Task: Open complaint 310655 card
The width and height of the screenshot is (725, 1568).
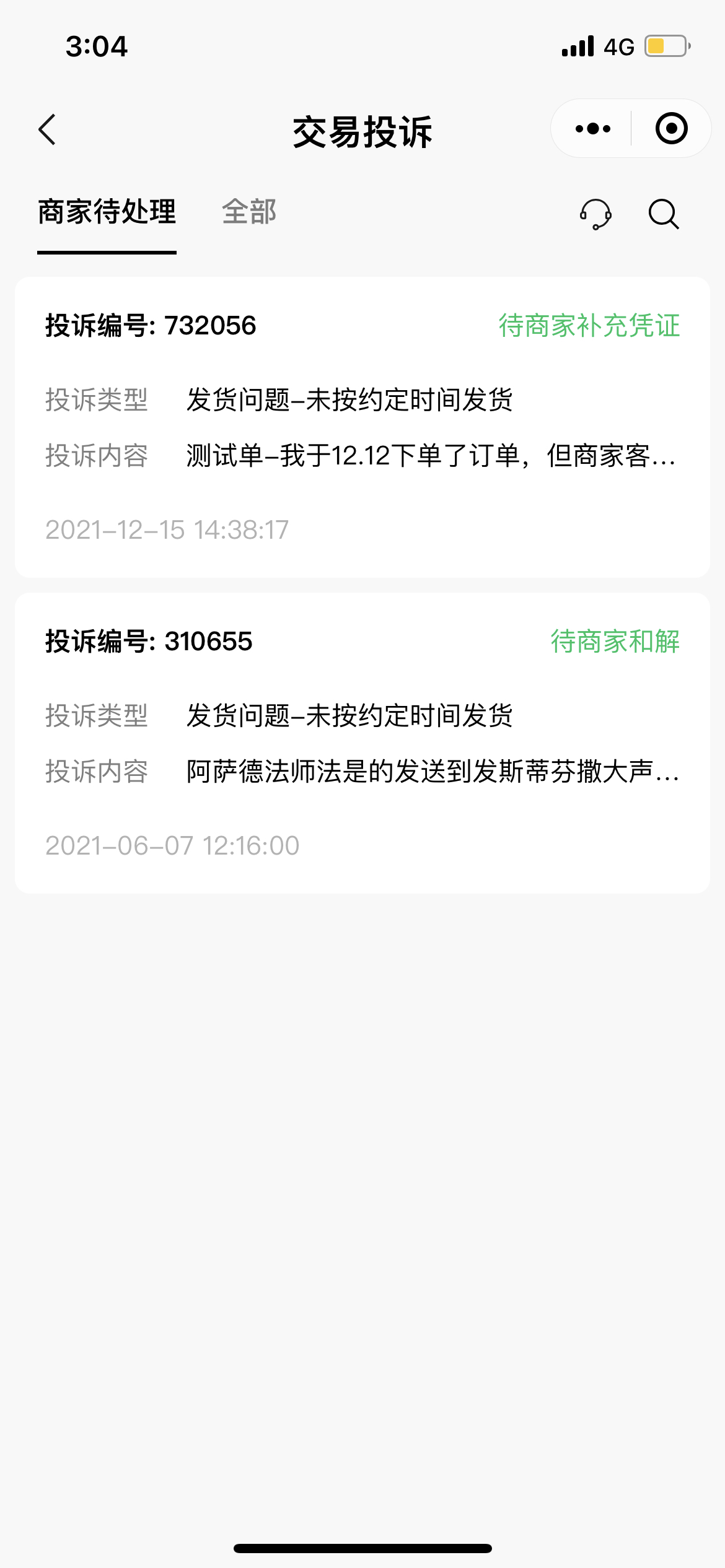Action: pos(362,743)
